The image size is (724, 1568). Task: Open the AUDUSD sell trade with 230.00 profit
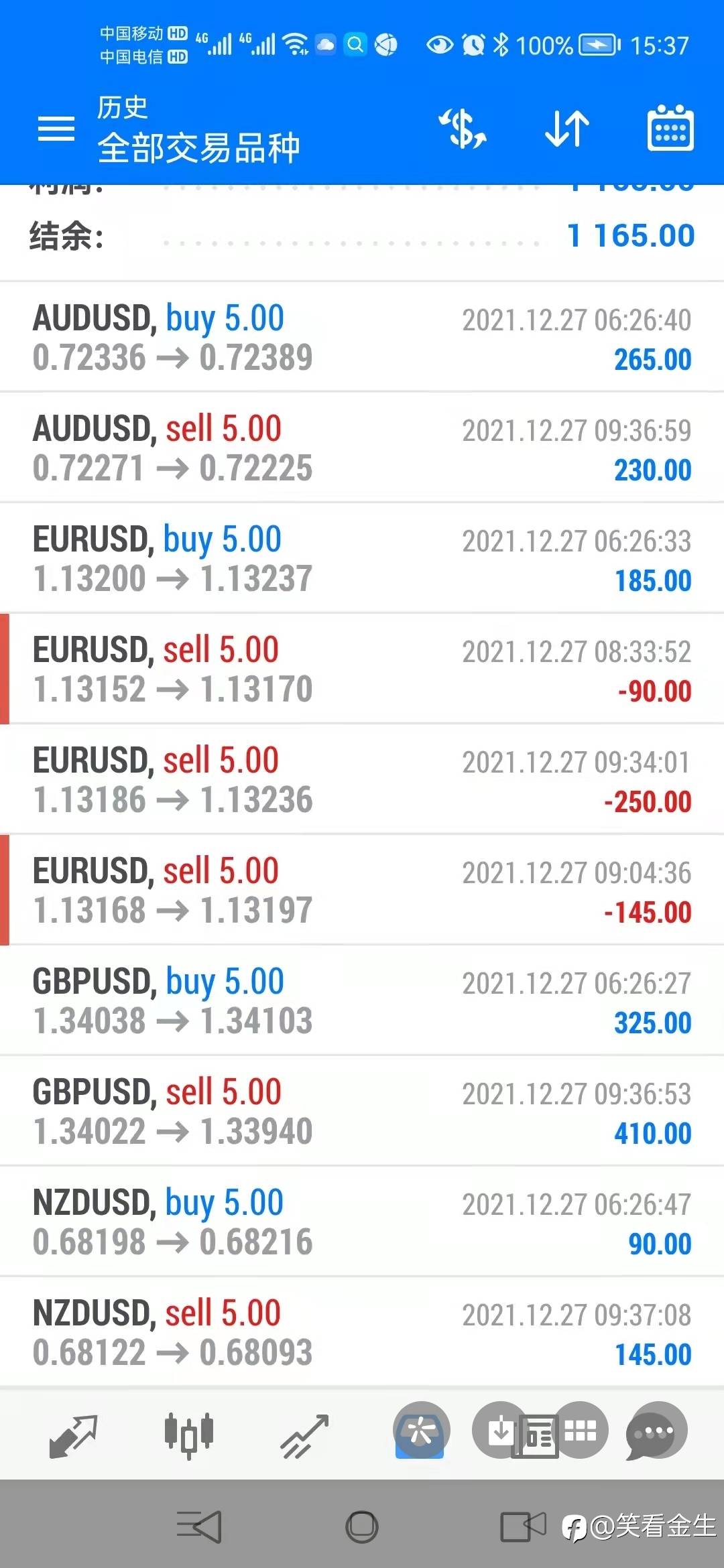point(362,448)
